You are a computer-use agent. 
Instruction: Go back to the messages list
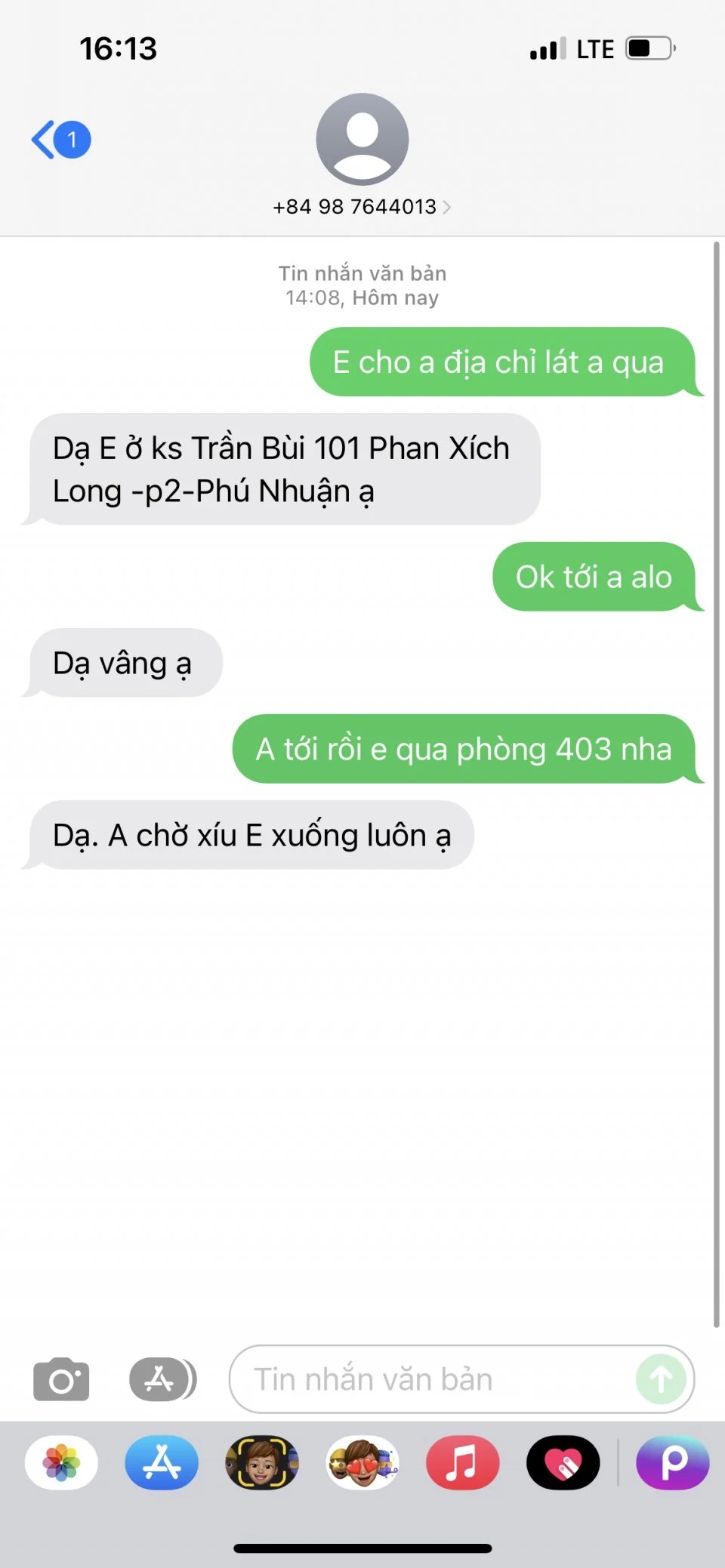(x=59, y=140)
